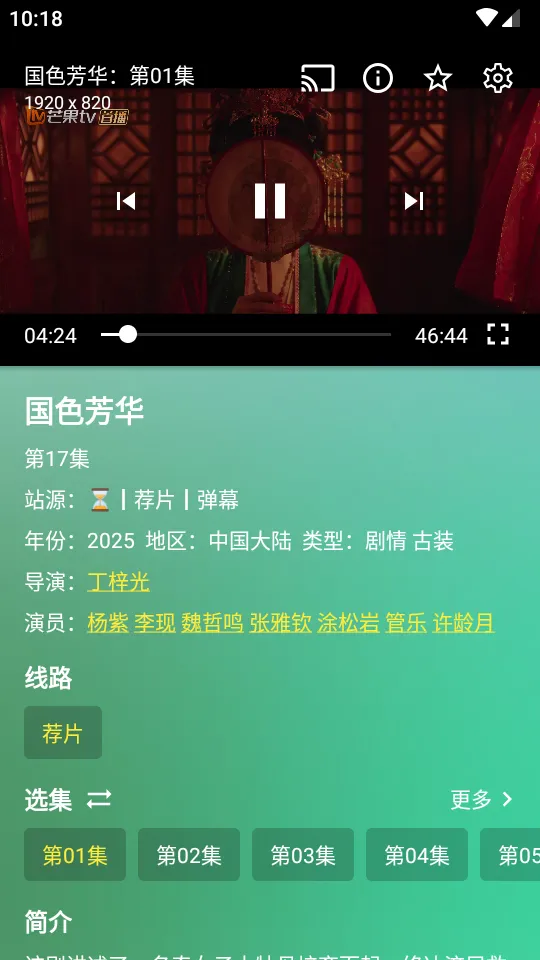Open actor 许龄月 link
540x960 pixels.
(463, 623)
